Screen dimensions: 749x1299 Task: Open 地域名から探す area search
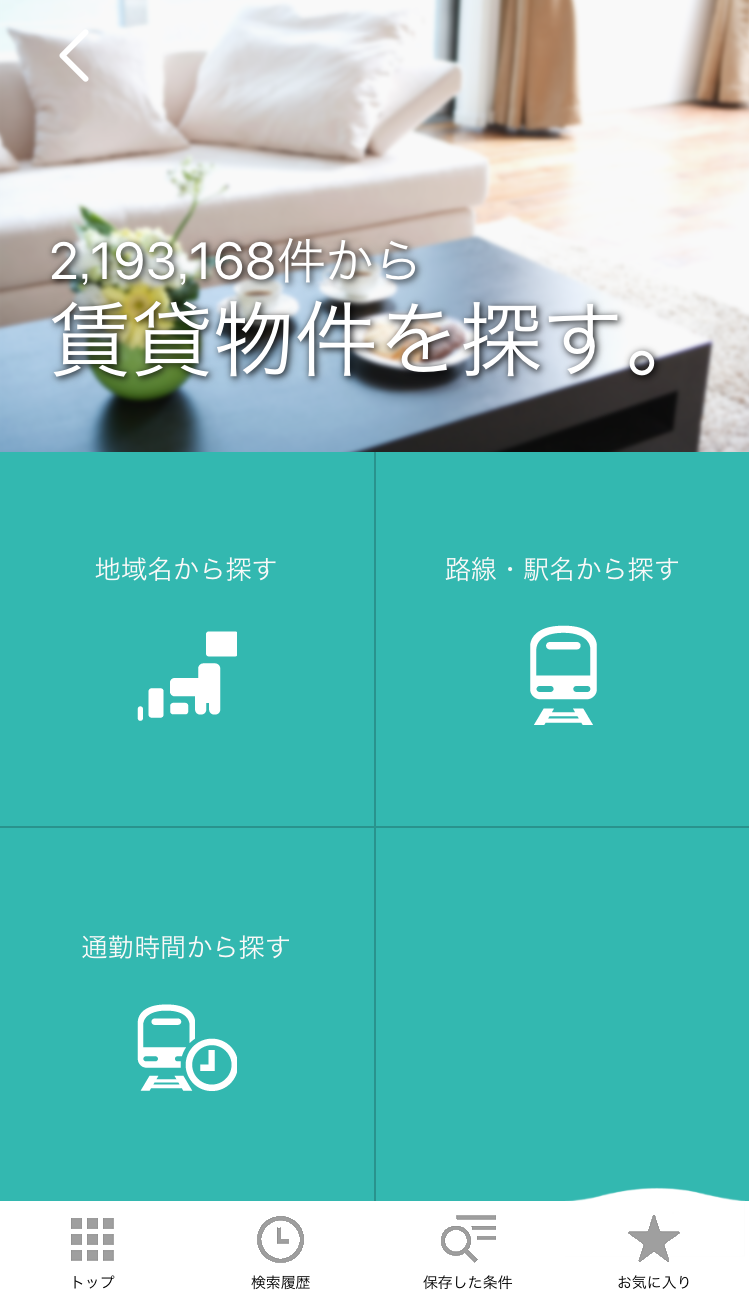pyautogui.click(x=187, y=640)
